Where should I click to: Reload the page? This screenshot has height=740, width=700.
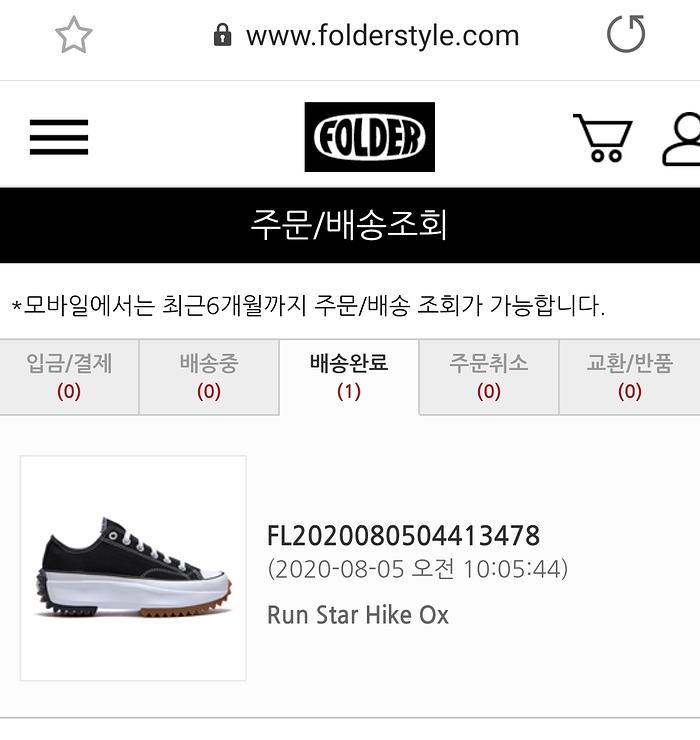(x=626, y=36)
